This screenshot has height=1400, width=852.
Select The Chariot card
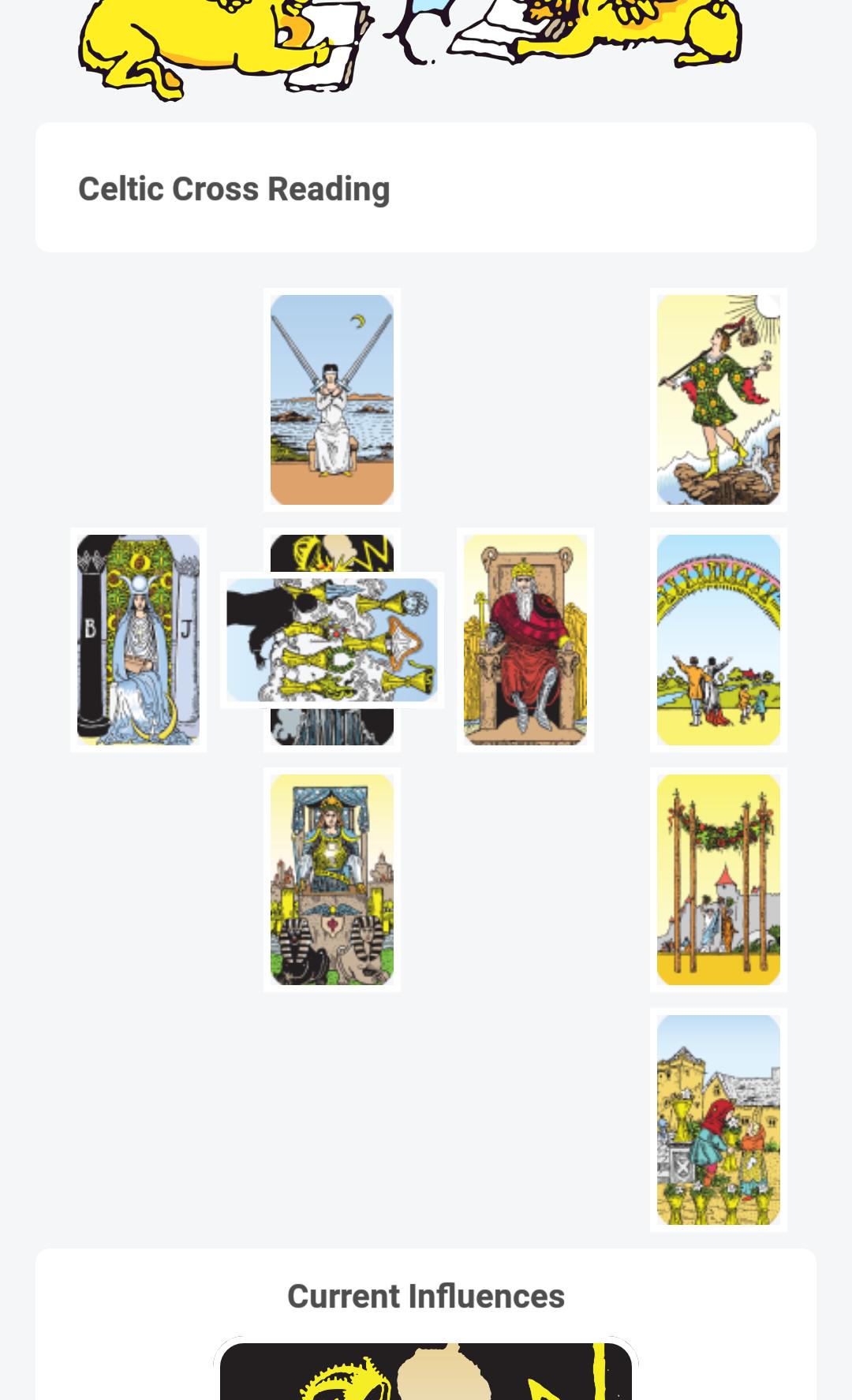pyautogui.click(x=331, y=879)
